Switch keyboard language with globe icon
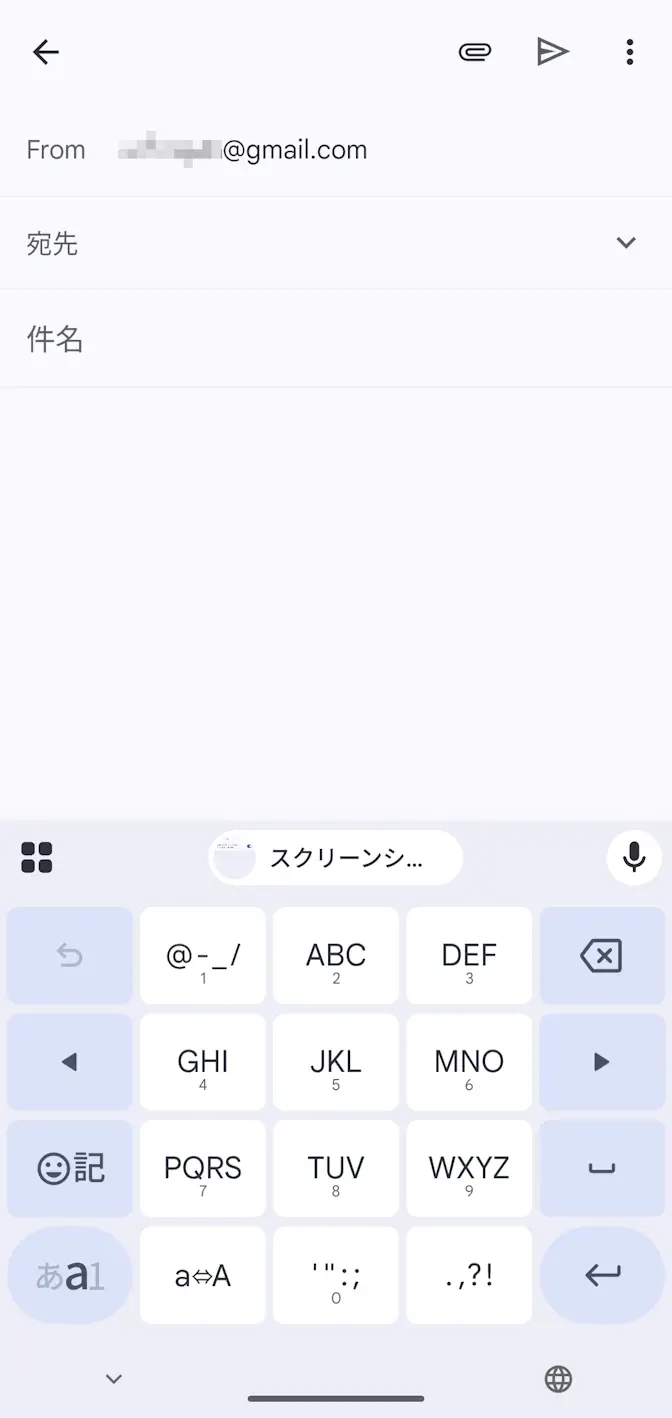Screen dimensions: 672x1418 click(x=558, y=1379)
